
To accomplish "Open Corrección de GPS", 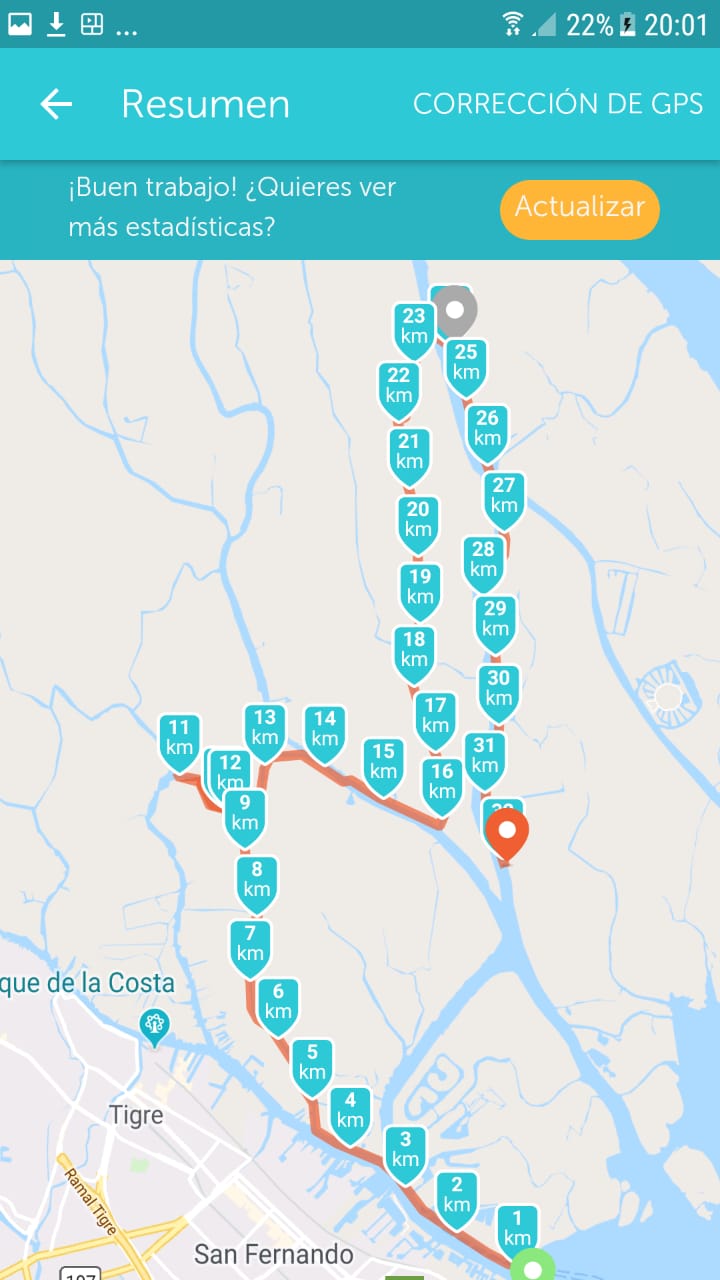I will (x=558, y=104).
